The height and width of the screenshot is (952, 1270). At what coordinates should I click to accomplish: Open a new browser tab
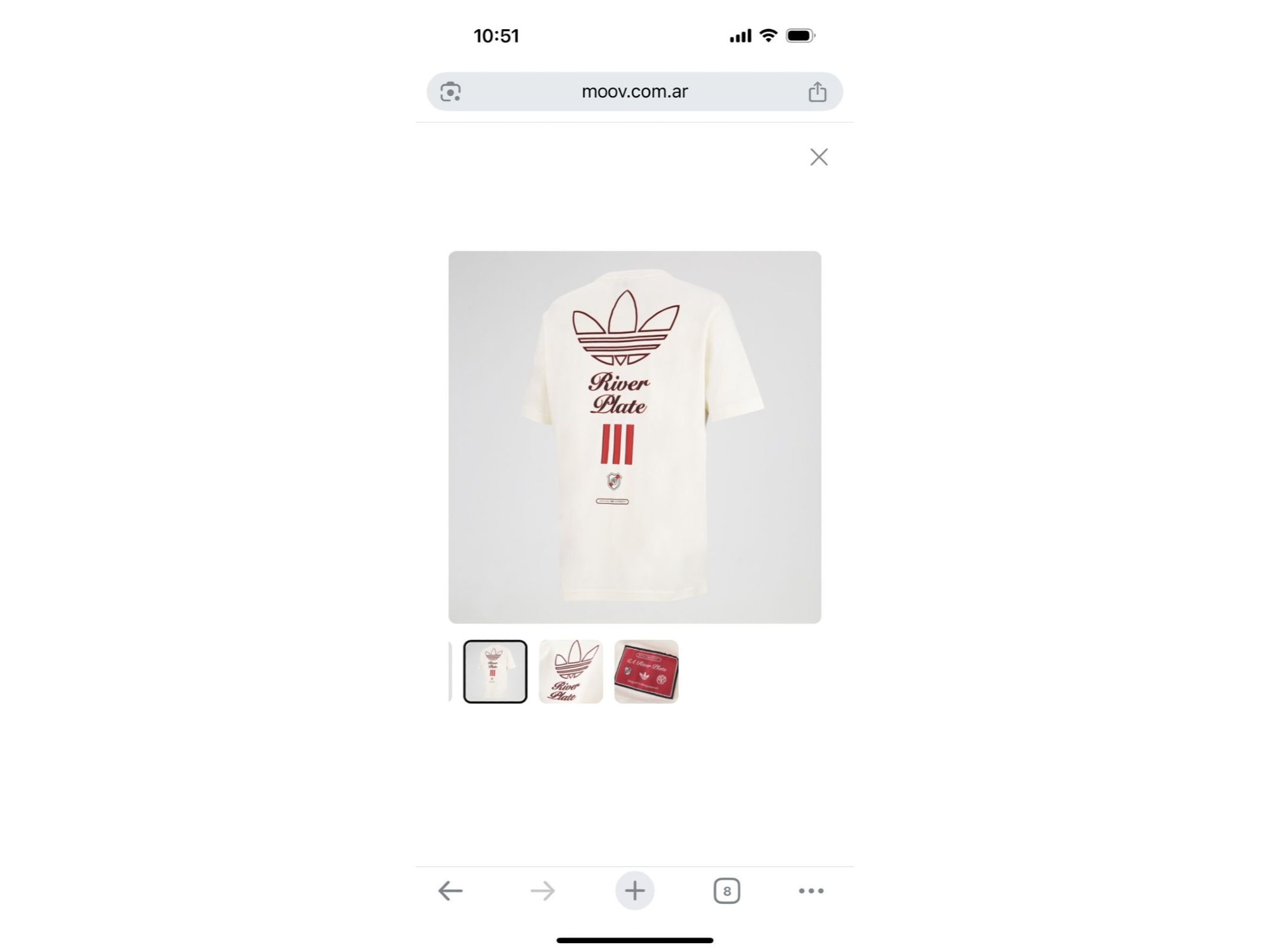pyautogui.click(x=634, y=890)
